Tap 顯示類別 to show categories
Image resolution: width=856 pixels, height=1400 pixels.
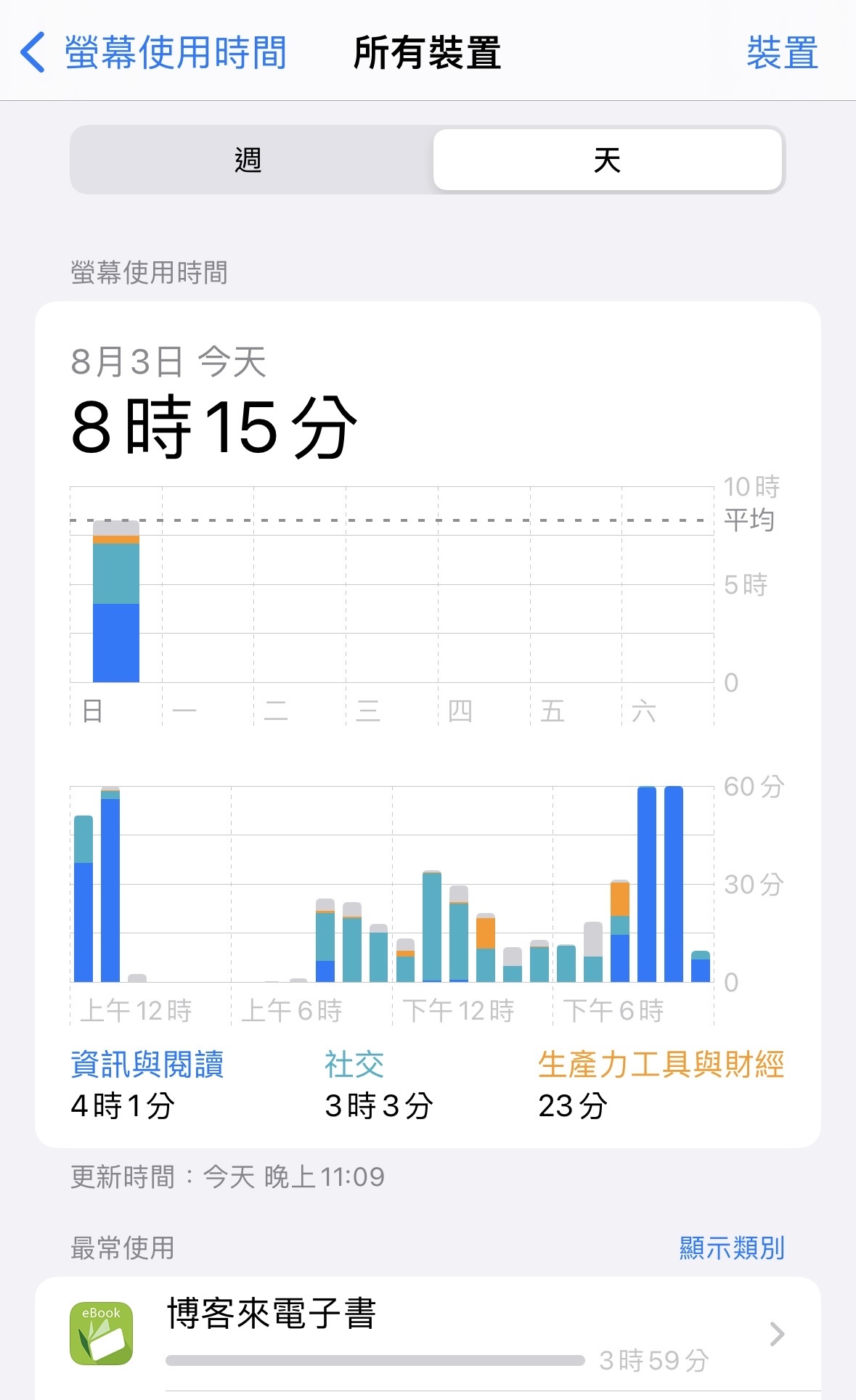[x=731, y=1248]
